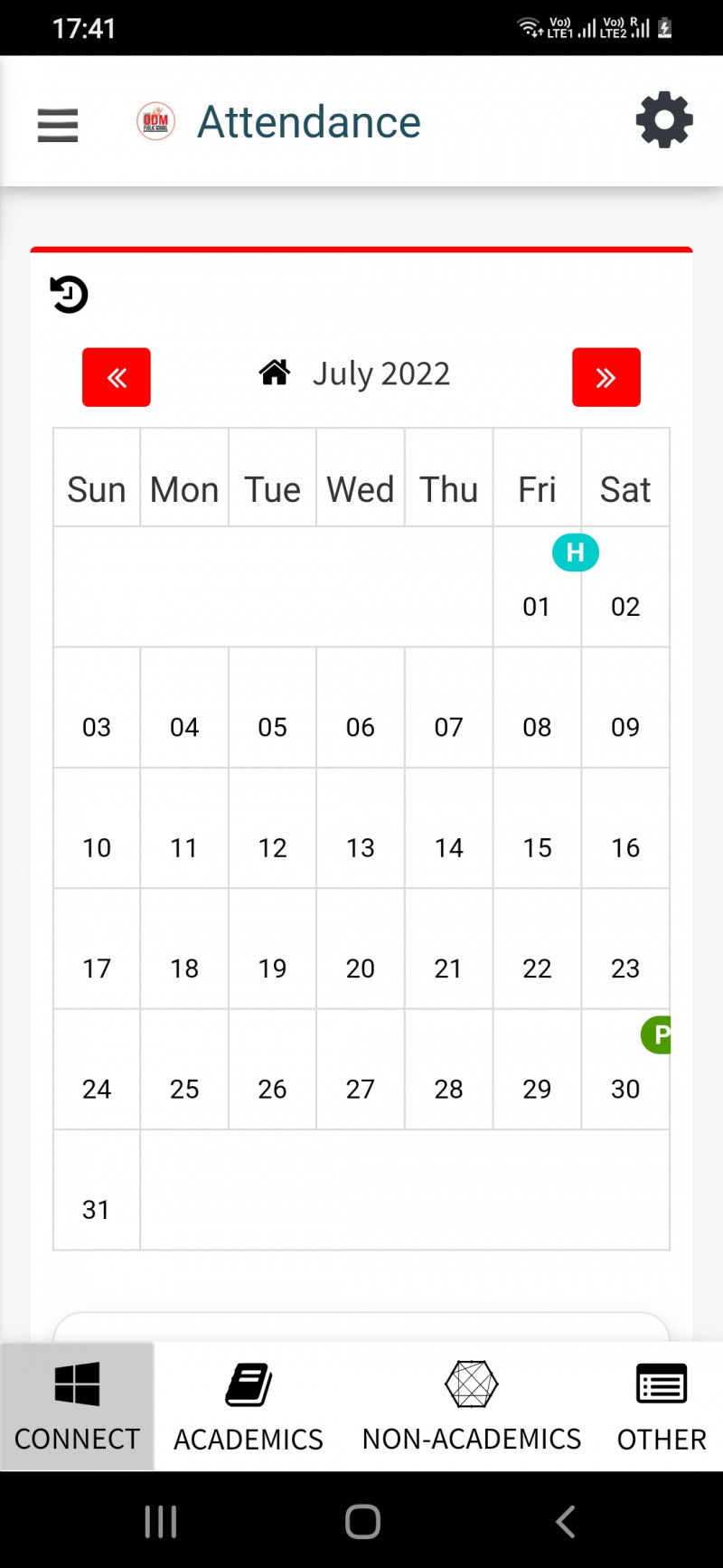Open recent apps from the navigation bar
This screenshot has height=1568, width=723.
click(x=161, y=1521)
